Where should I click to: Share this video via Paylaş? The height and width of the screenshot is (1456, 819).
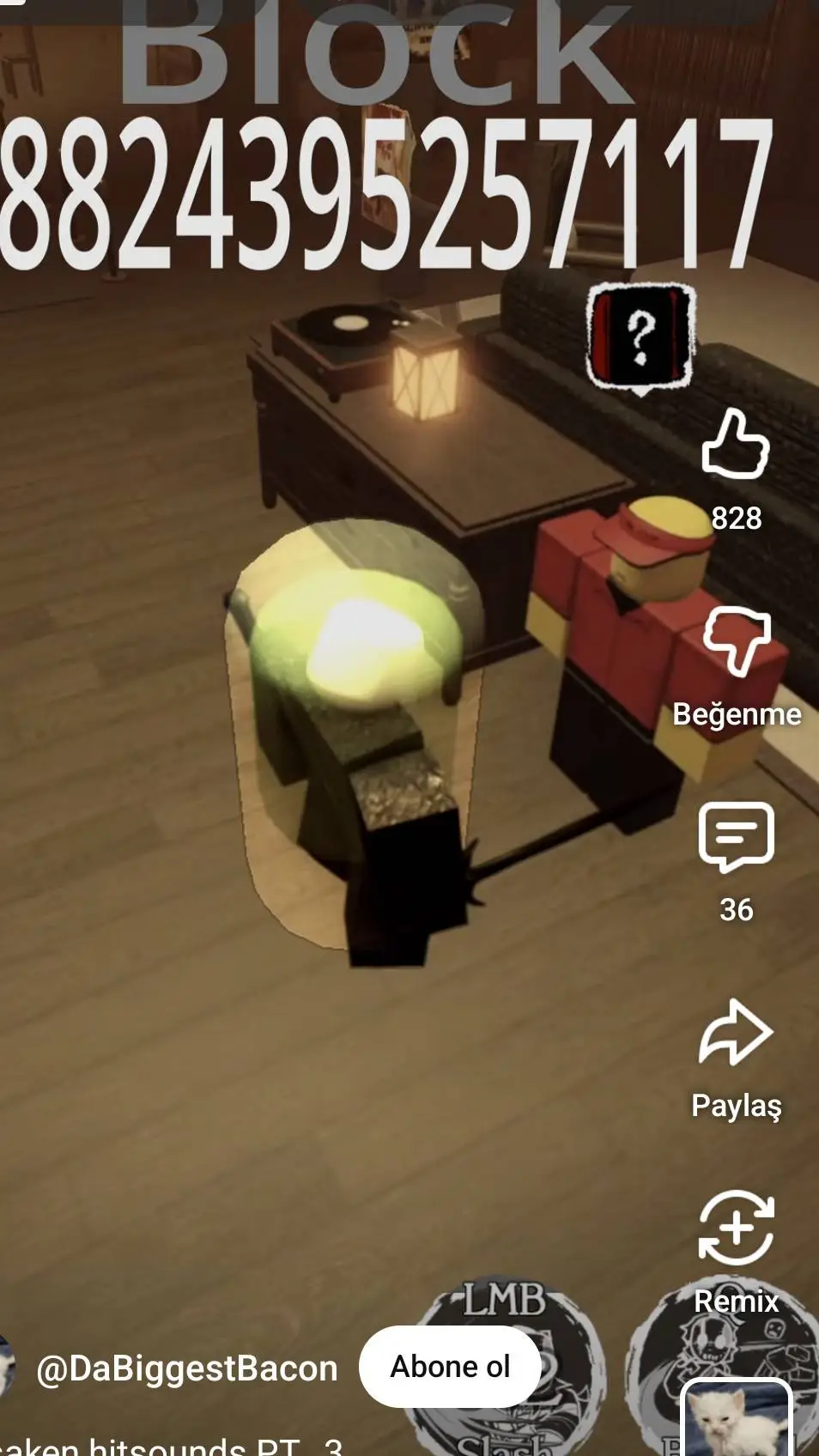[736, 1033]
